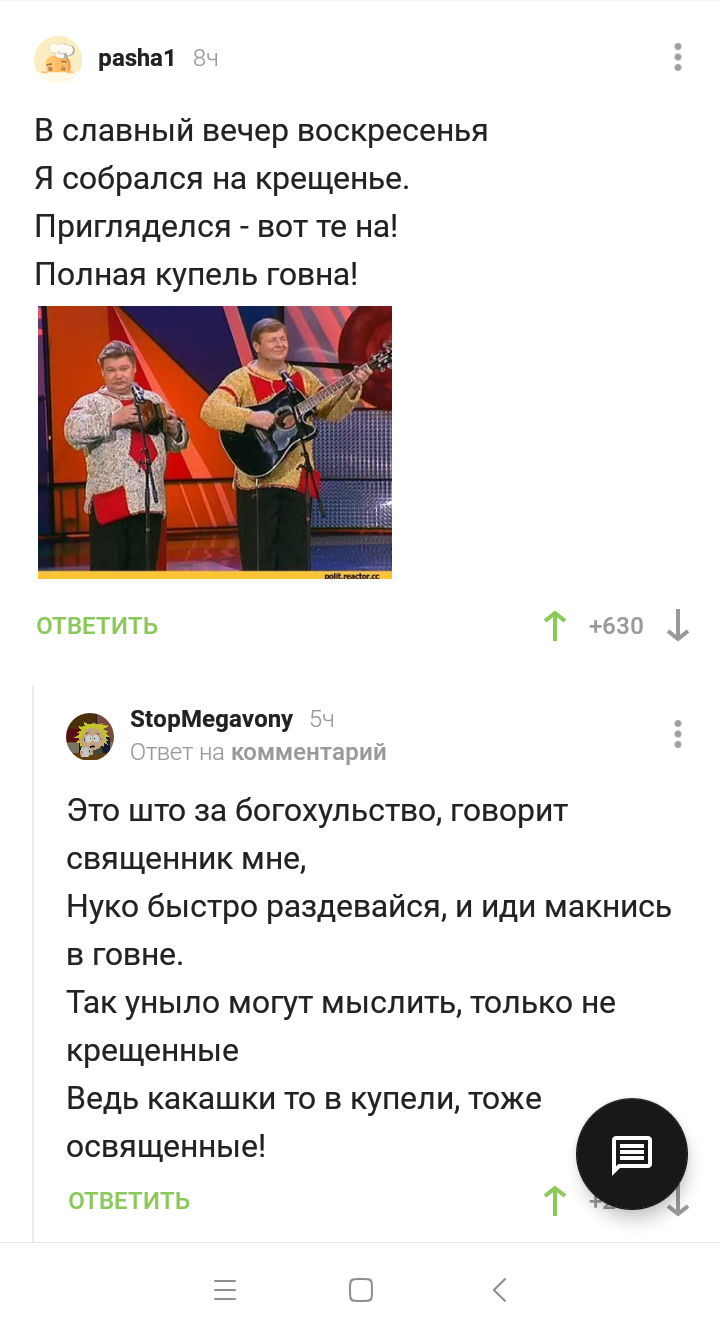Open overflow menu on StopMegavony's reply
This screenshot has height=1338, width=720.
pos(678,734)
